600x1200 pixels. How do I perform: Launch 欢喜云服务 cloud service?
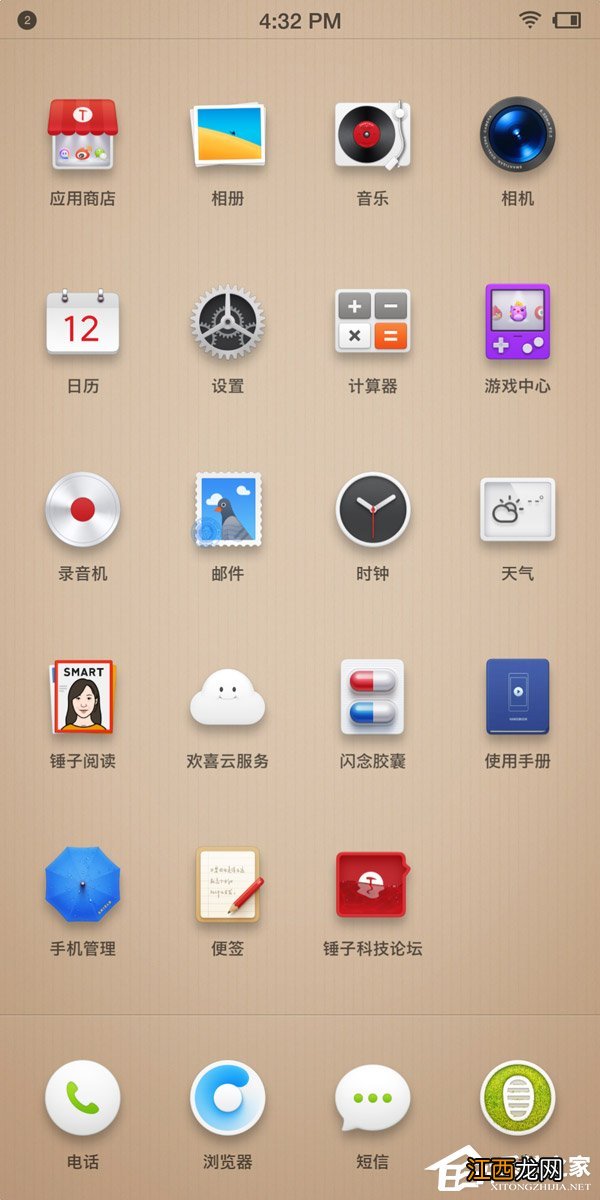coord(227,697)
